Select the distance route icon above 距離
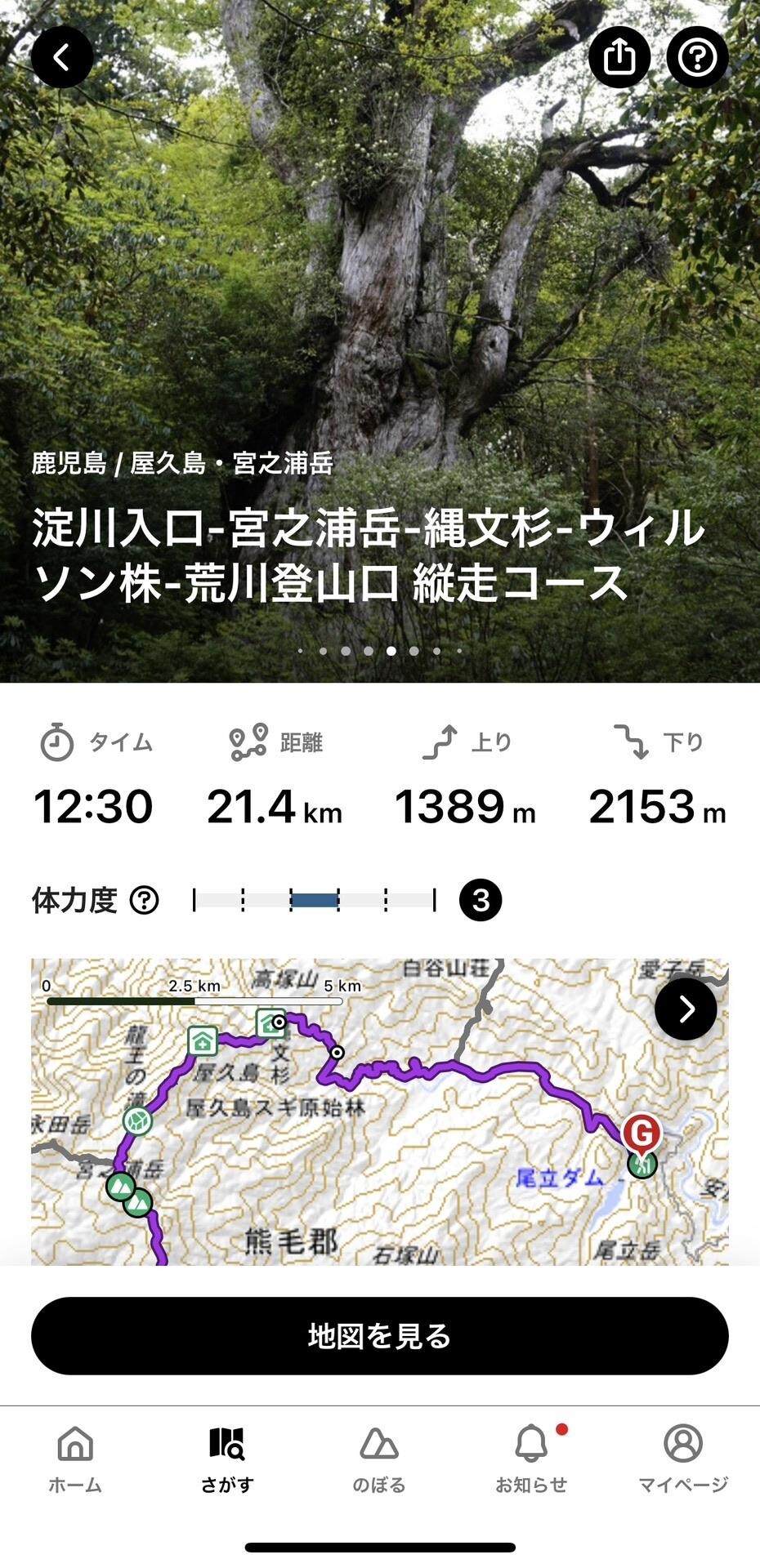This screenshot has height=1568, width=760. coord(245,742)
